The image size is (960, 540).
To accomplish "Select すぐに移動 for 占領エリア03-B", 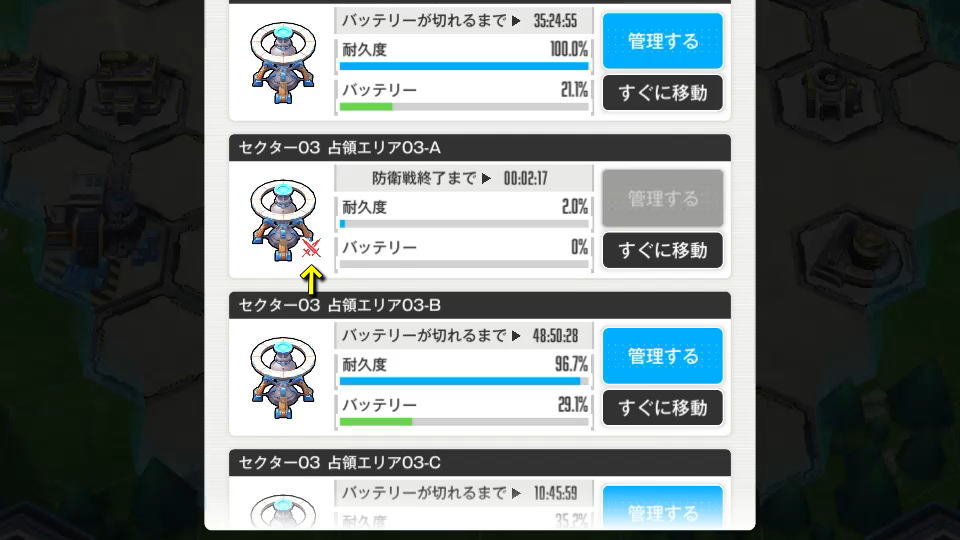I will [662, 408].
